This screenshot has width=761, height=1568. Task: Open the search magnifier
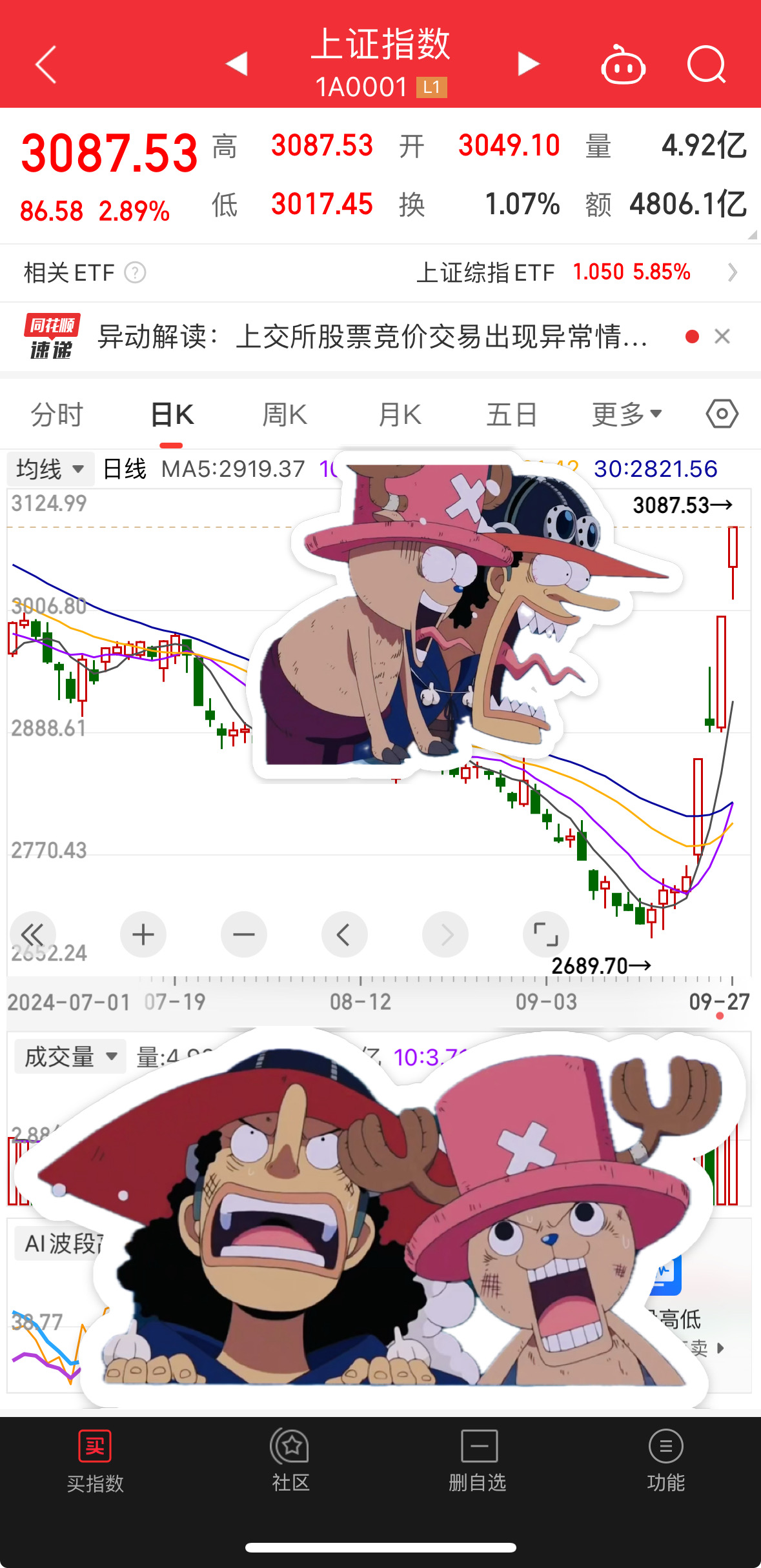point(706,65)
